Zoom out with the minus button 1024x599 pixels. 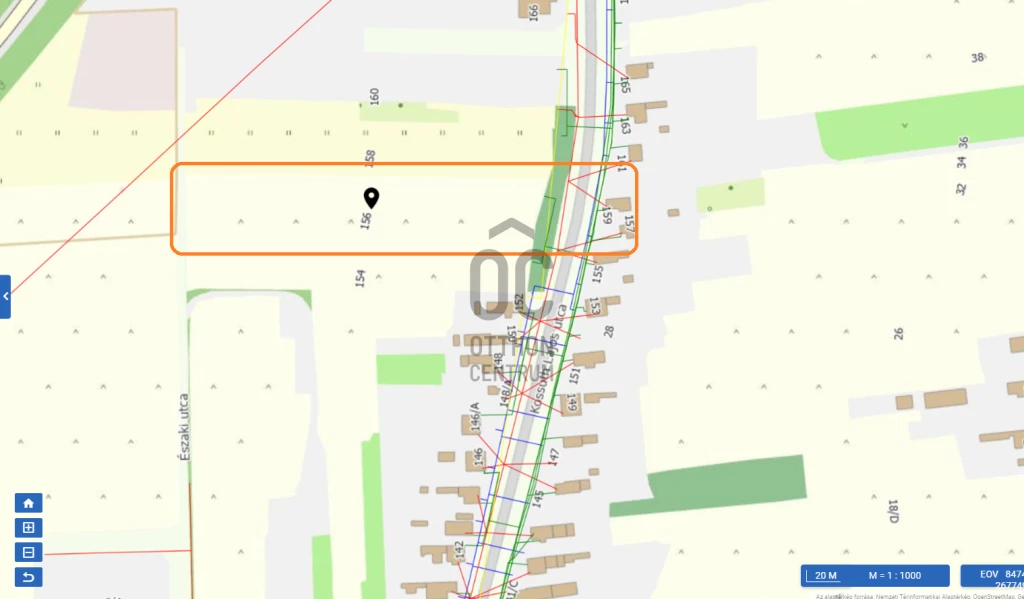coord(28,552)
